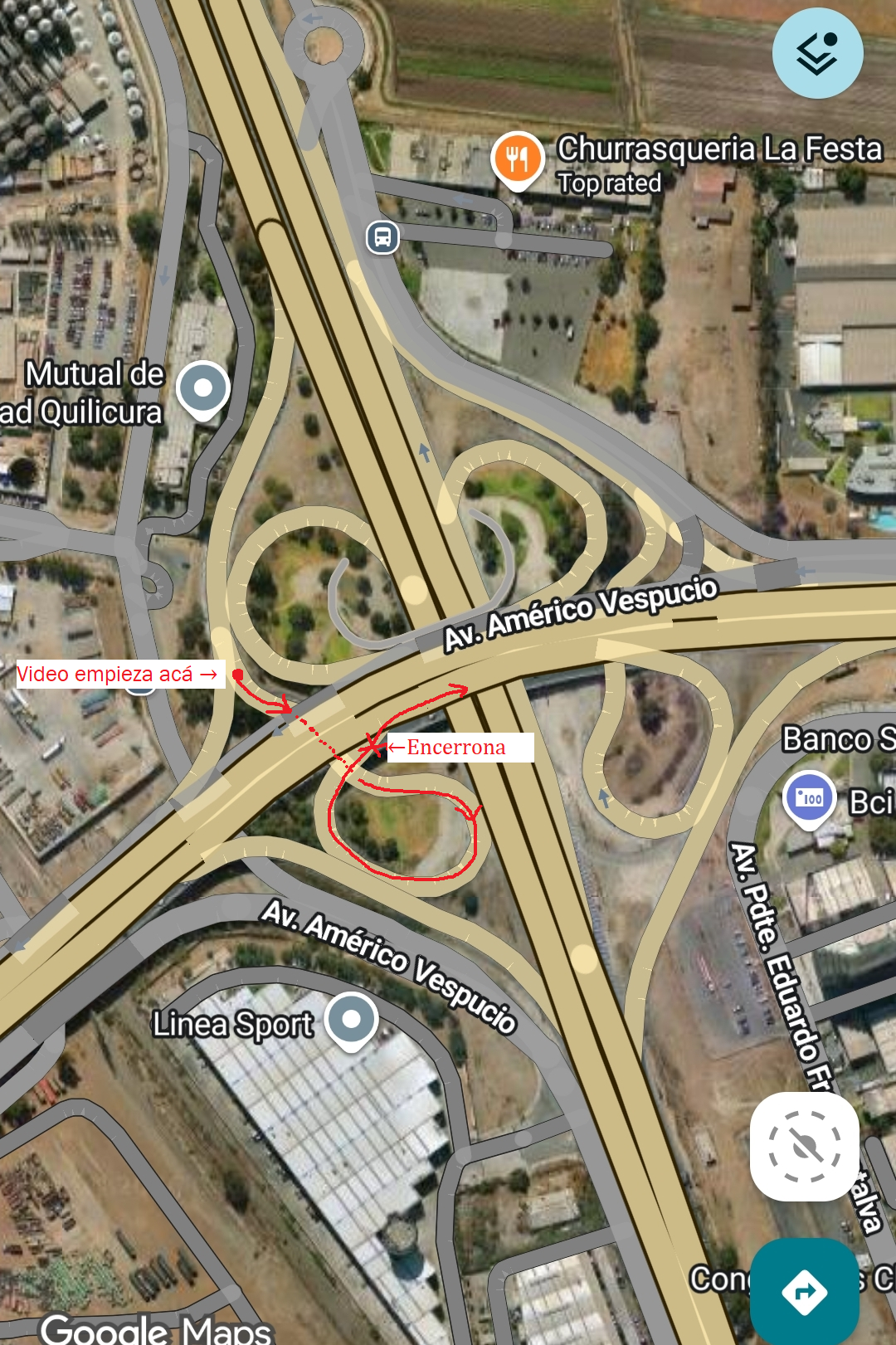Tap the my location compass button
The height and width of the screenshot is (1345, 896).
point(804,1147)
